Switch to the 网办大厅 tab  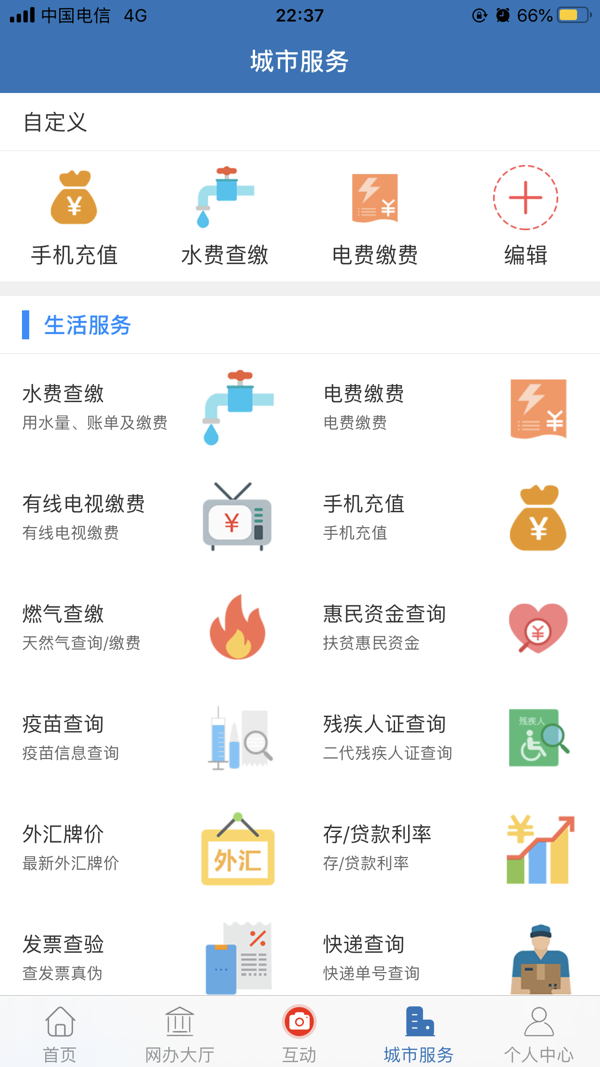tap(180, 1033)
